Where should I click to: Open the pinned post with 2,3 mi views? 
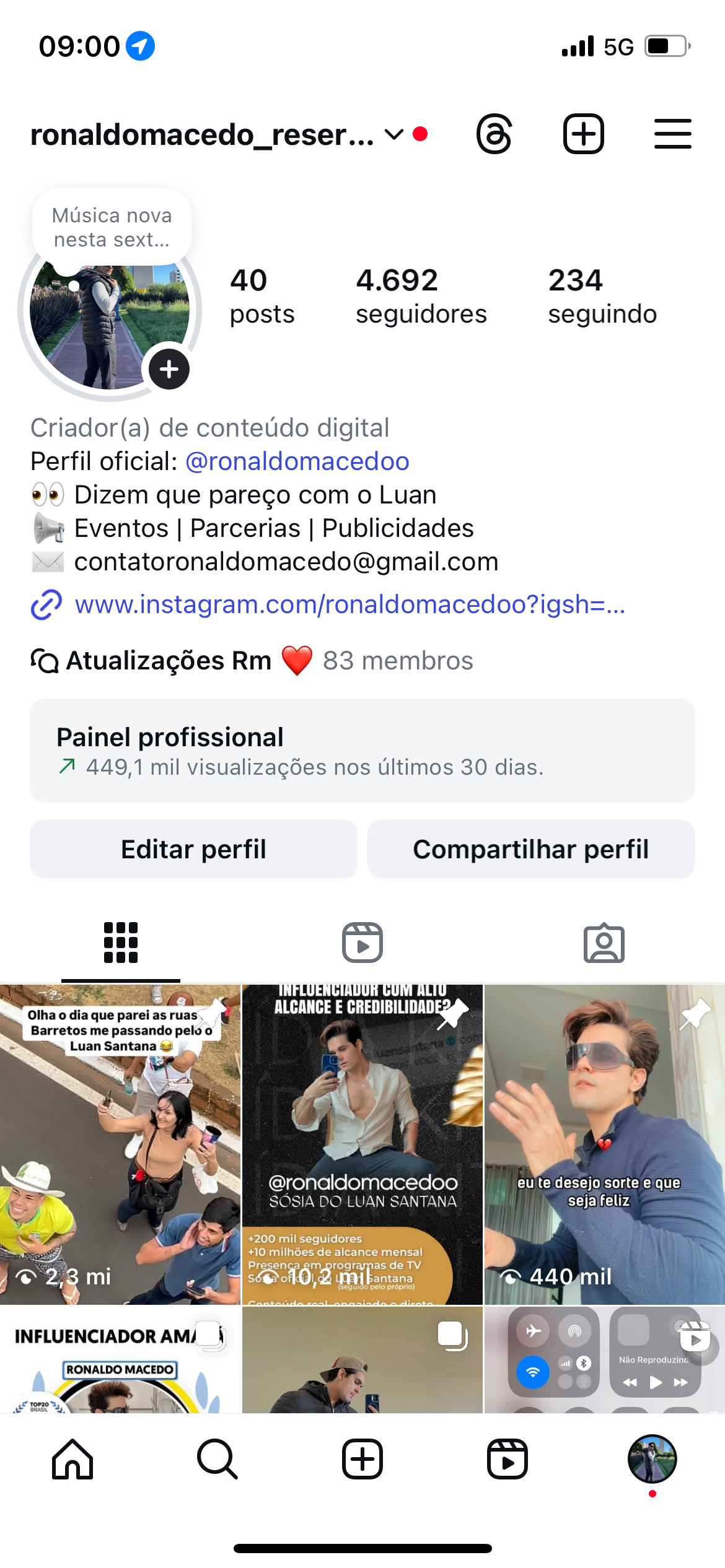point(120,1146)
